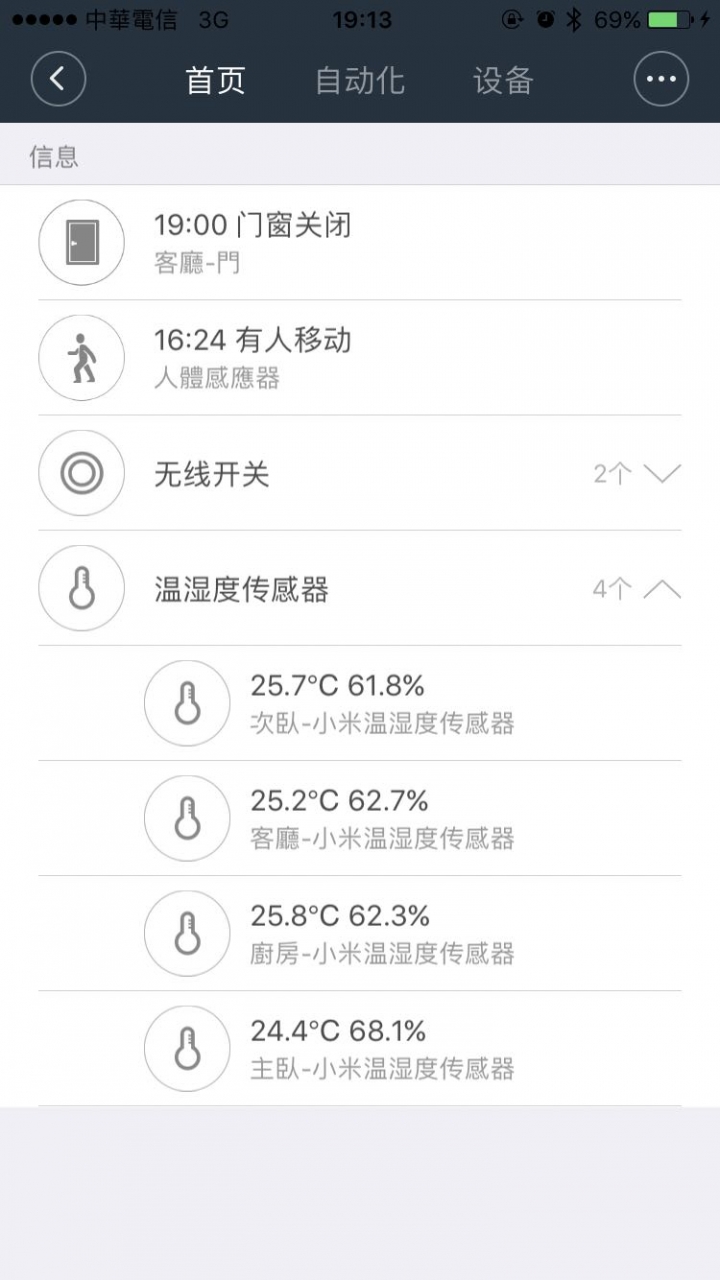Collapse the 温湿度传感器 group
Image resolution: width=720 pixels, height=1280 pixels.
pyautogui.click(x=360, y=588)
